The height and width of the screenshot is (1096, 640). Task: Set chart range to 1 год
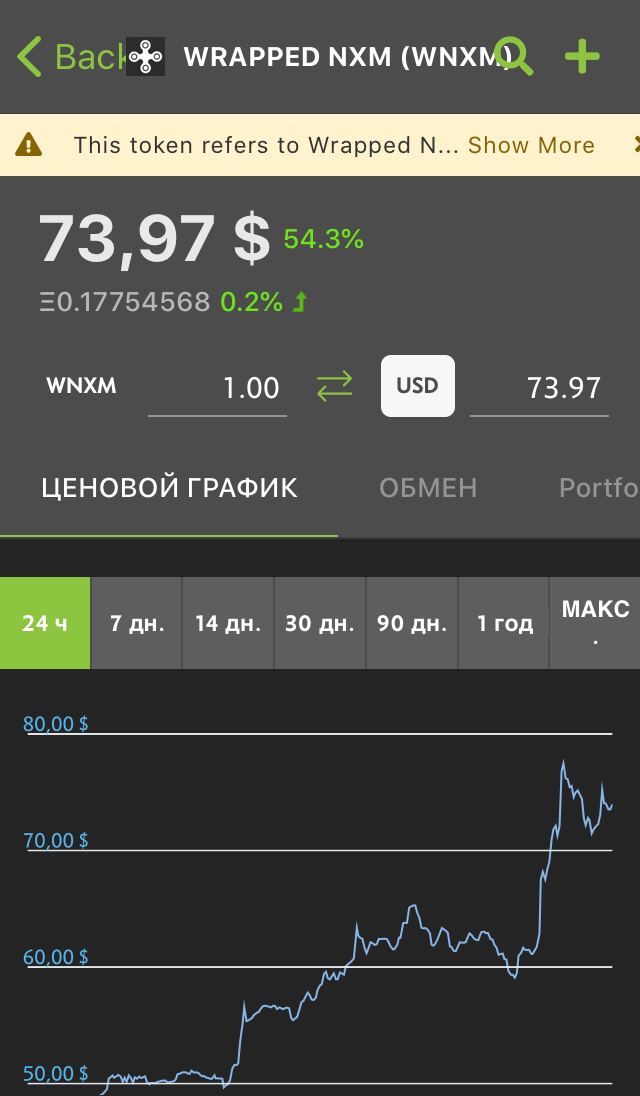[504, 623]
